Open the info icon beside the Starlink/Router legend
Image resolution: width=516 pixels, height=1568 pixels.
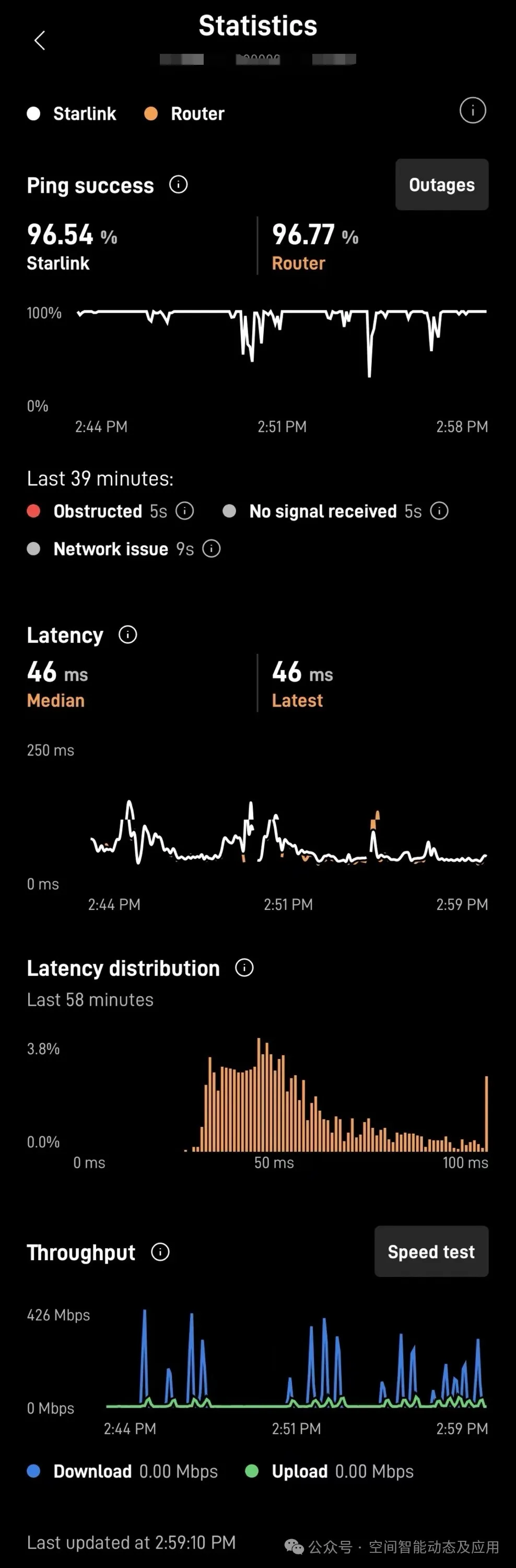pyautogui.click(x=472, y=111)
